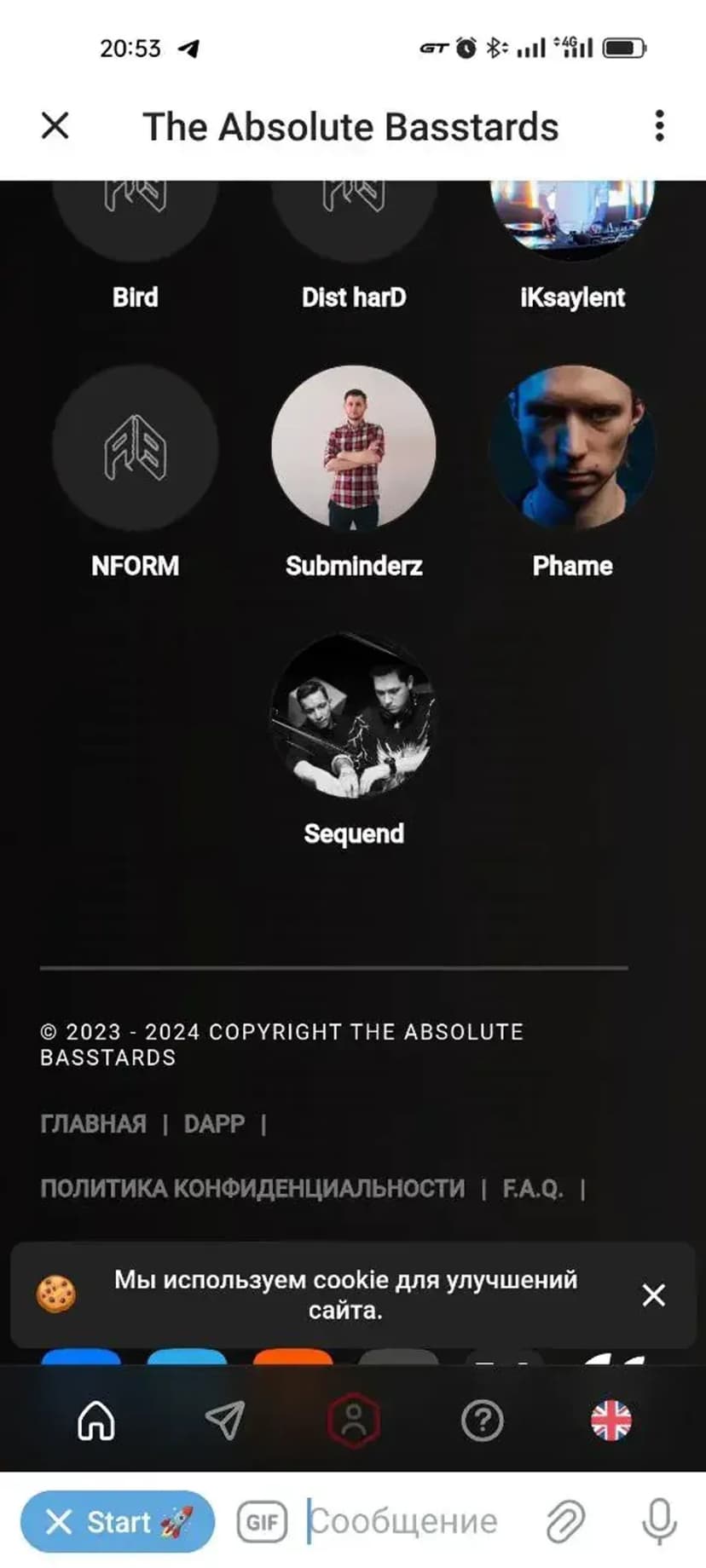The image size is (706, 1568).
Task: Open the Subminderz artist profile
Action: 354,448
